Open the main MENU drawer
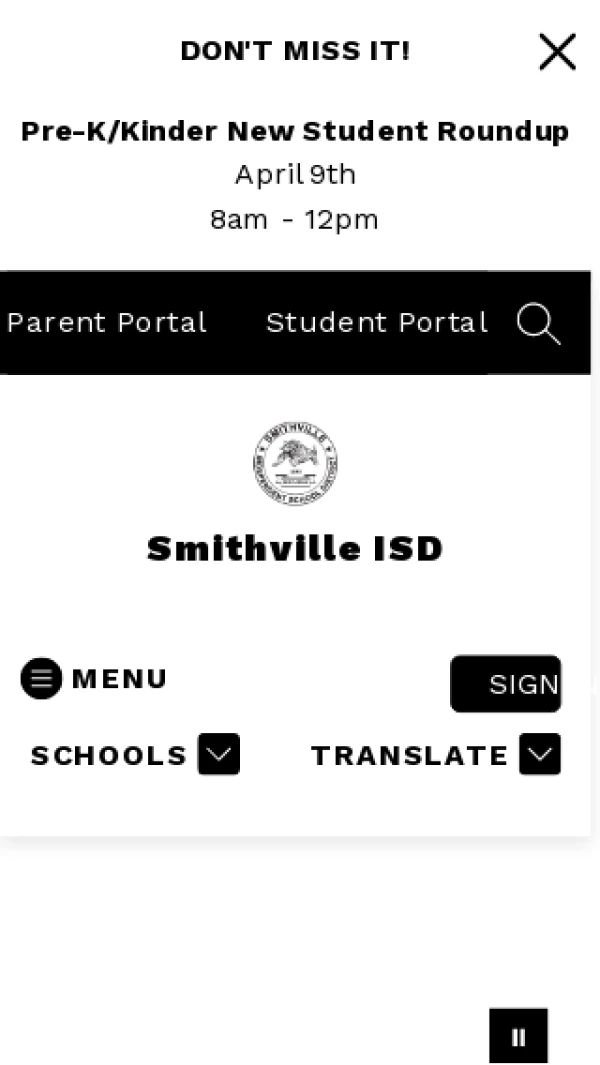 pos(94,679)
